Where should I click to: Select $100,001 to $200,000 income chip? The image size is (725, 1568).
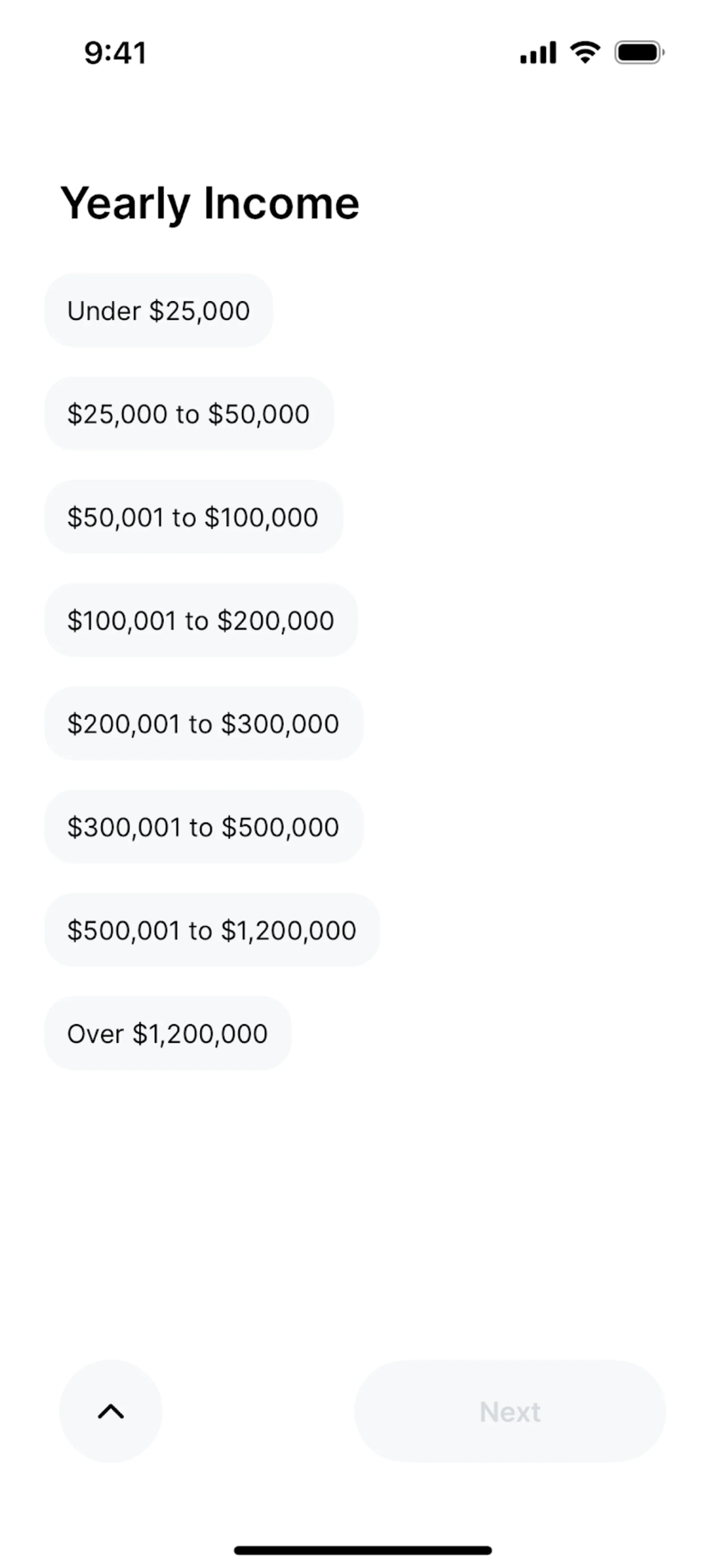tap(201, 620)
